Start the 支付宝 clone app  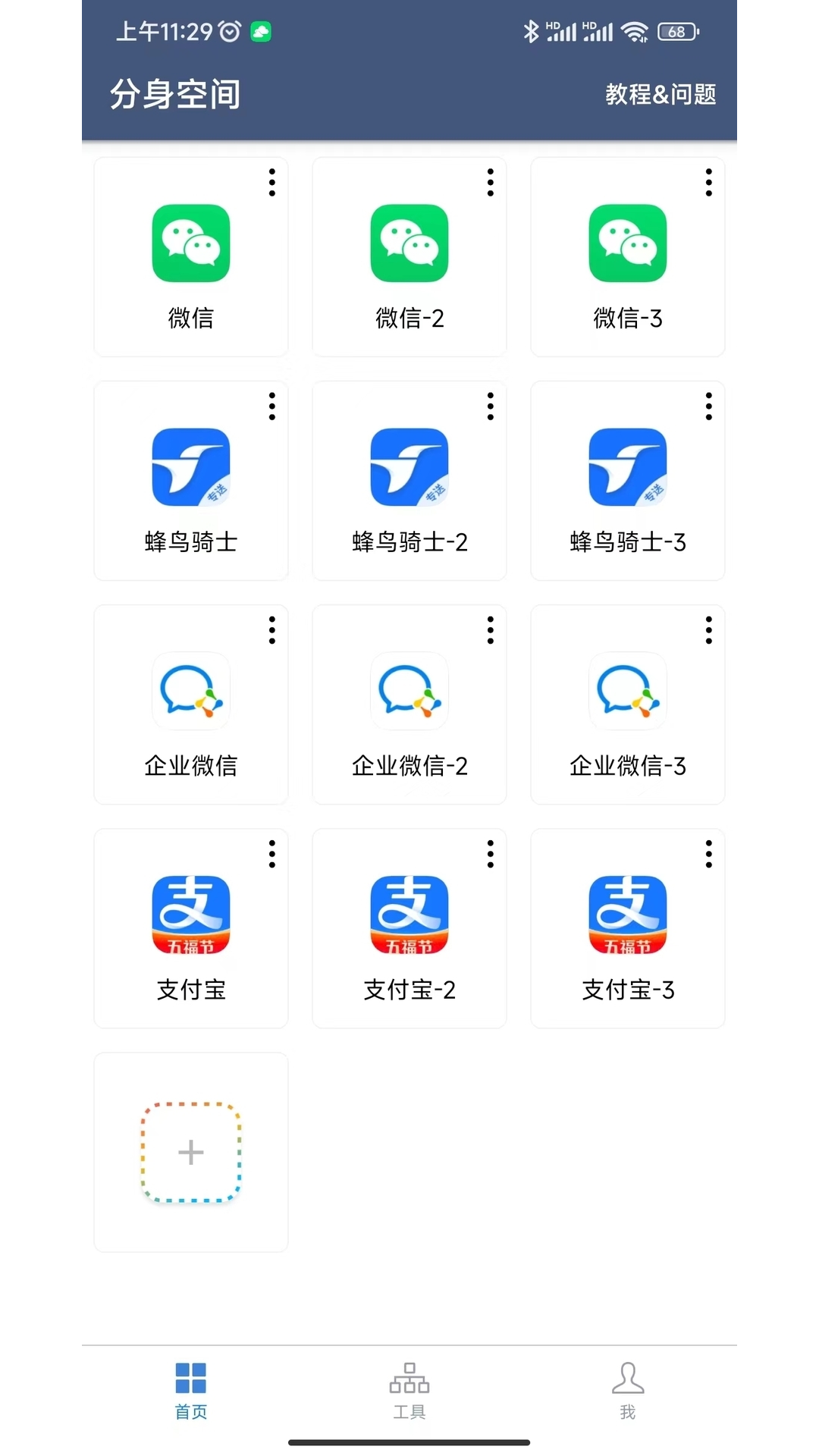click(x=190, y=915)
